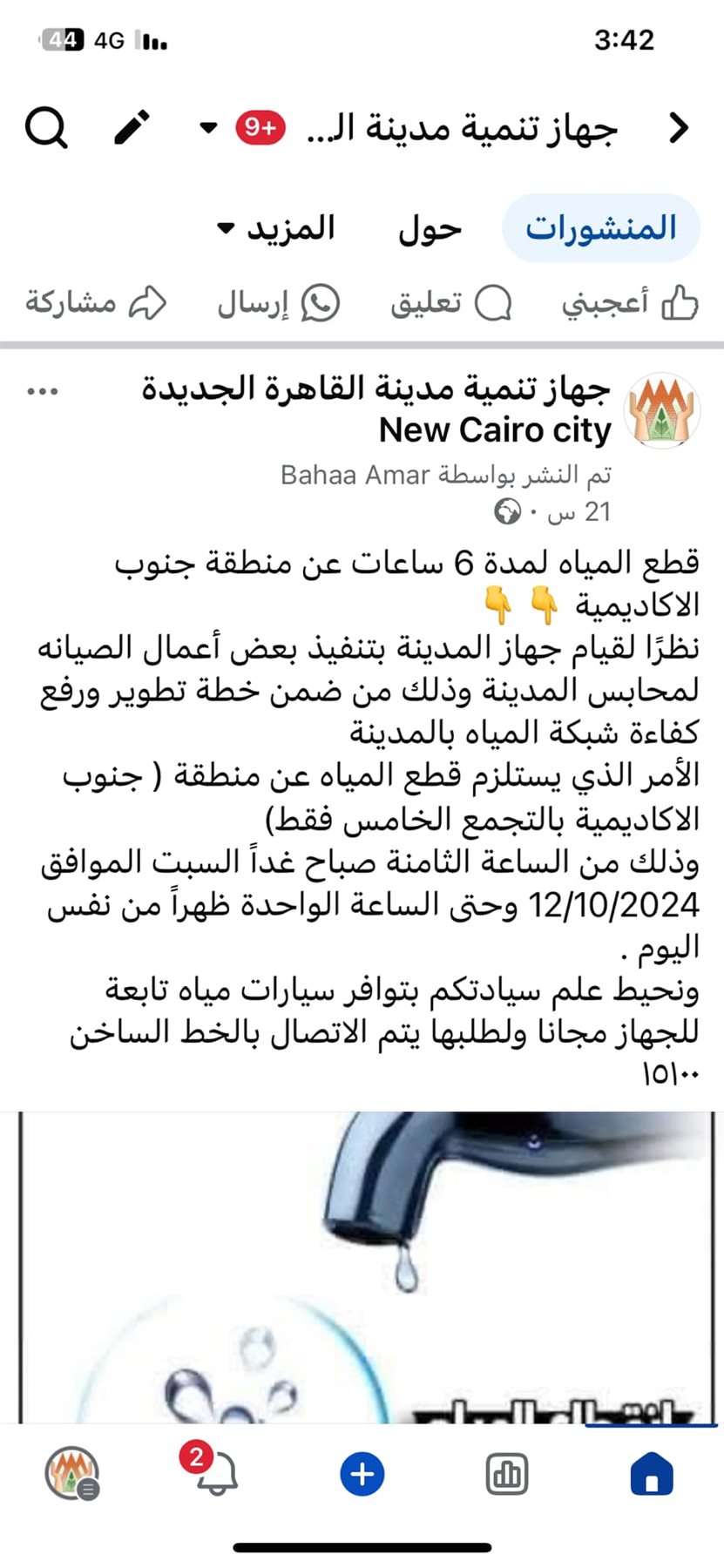Comment using the تعليق button
The height and width of the screenshot is (1568, 724).
tap(450, 303)
